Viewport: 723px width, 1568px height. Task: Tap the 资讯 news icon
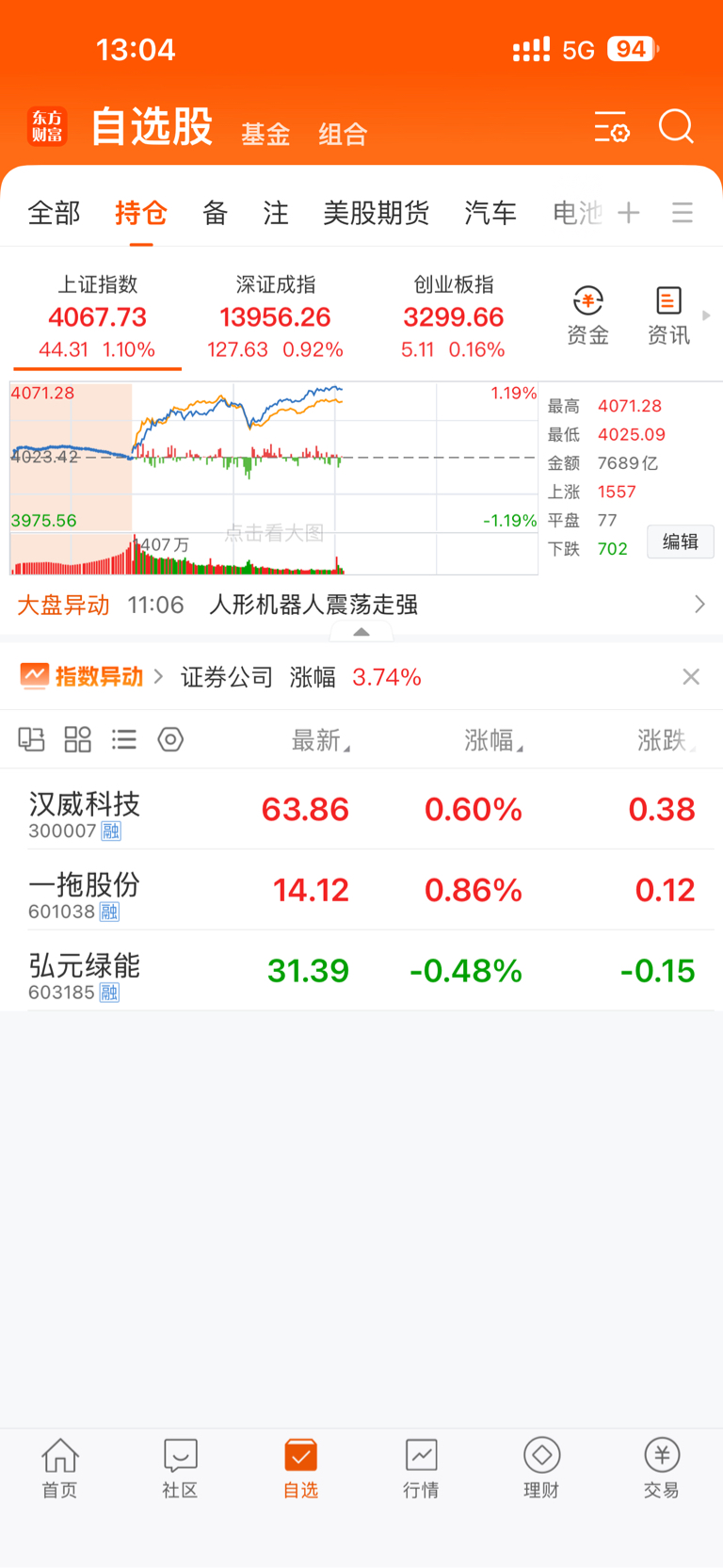pyautogui.click(x=668, y=316)
